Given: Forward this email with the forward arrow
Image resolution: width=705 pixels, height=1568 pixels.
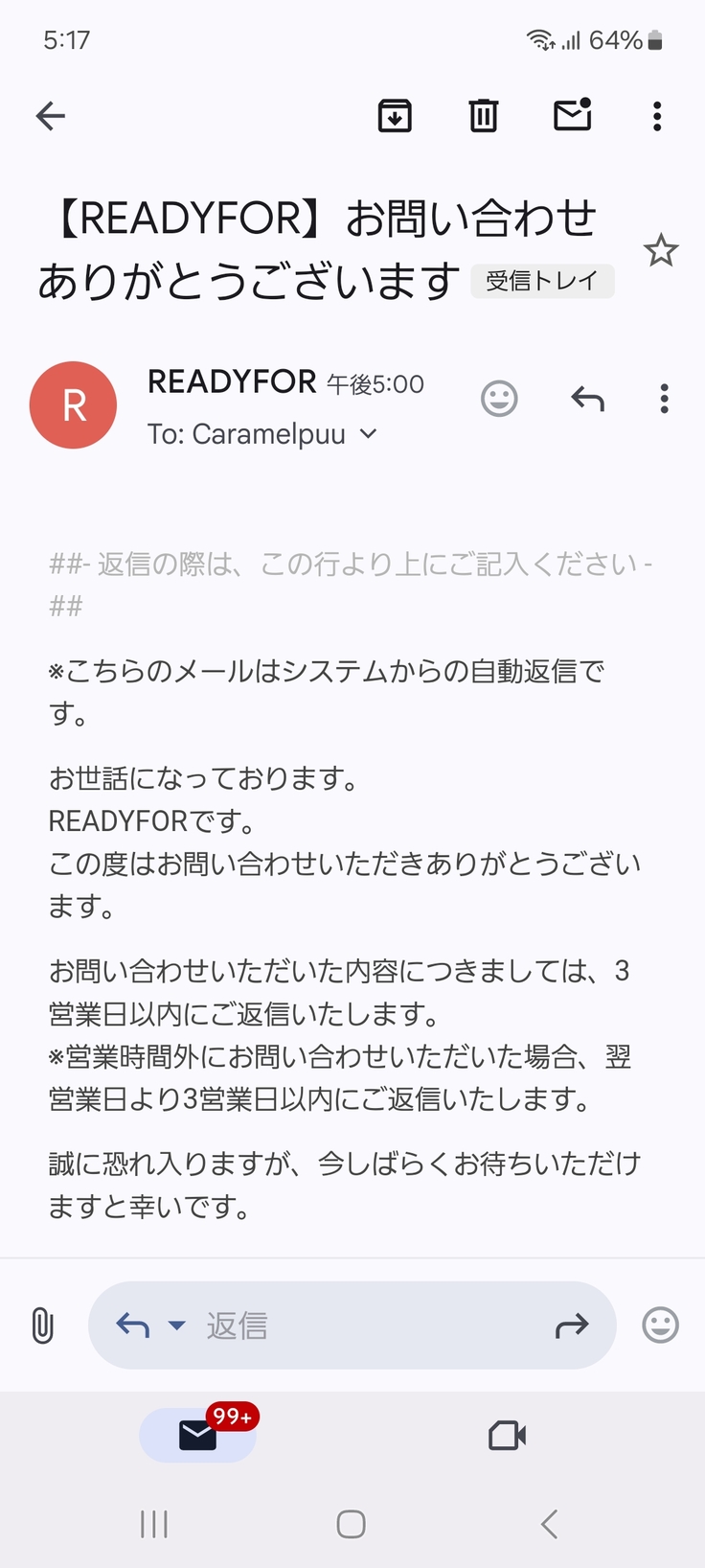Looking at the screenshot, I should (572, 1326).
